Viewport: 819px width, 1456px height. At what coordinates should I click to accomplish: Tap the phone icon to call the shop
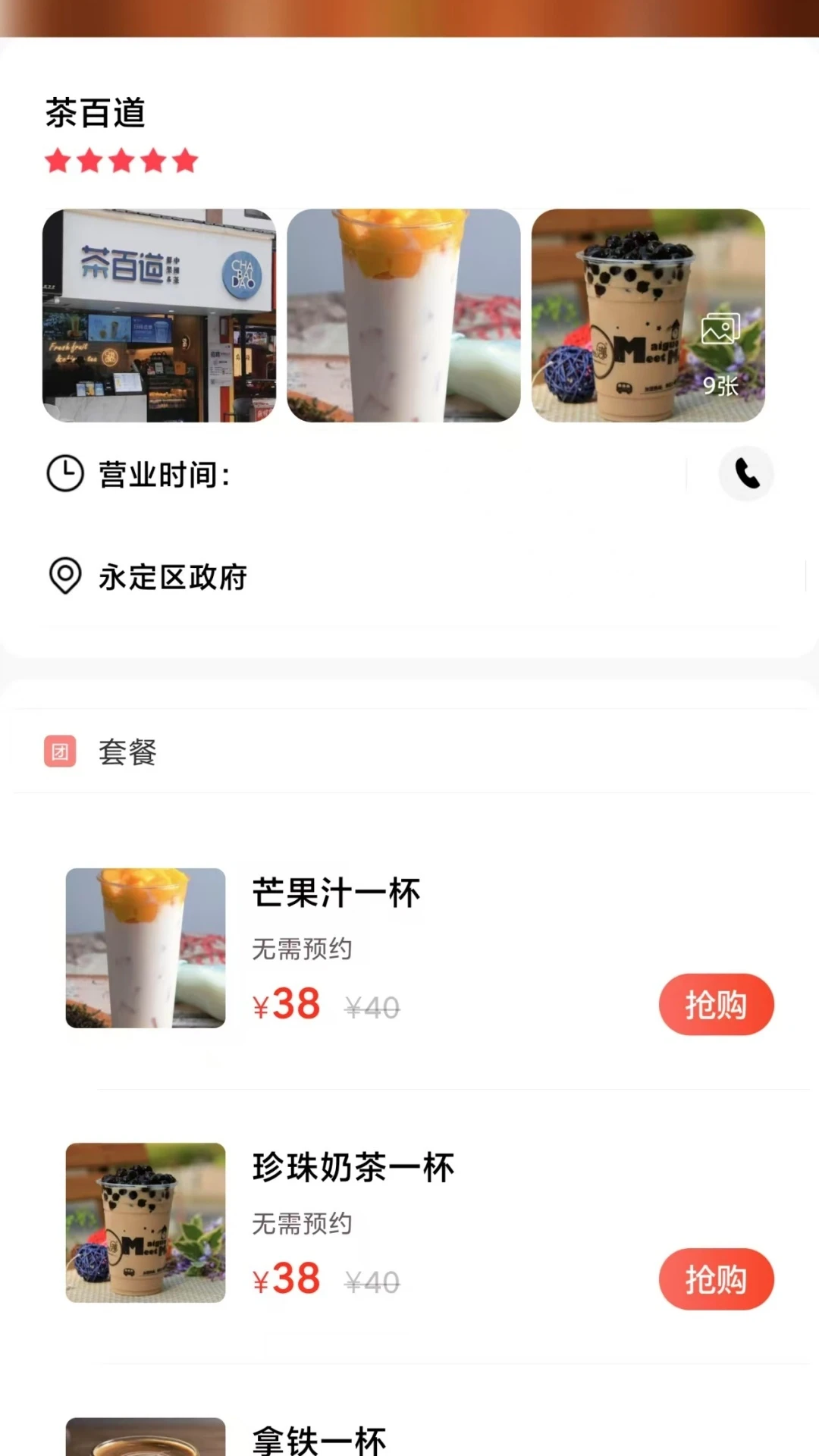point(746,473)
